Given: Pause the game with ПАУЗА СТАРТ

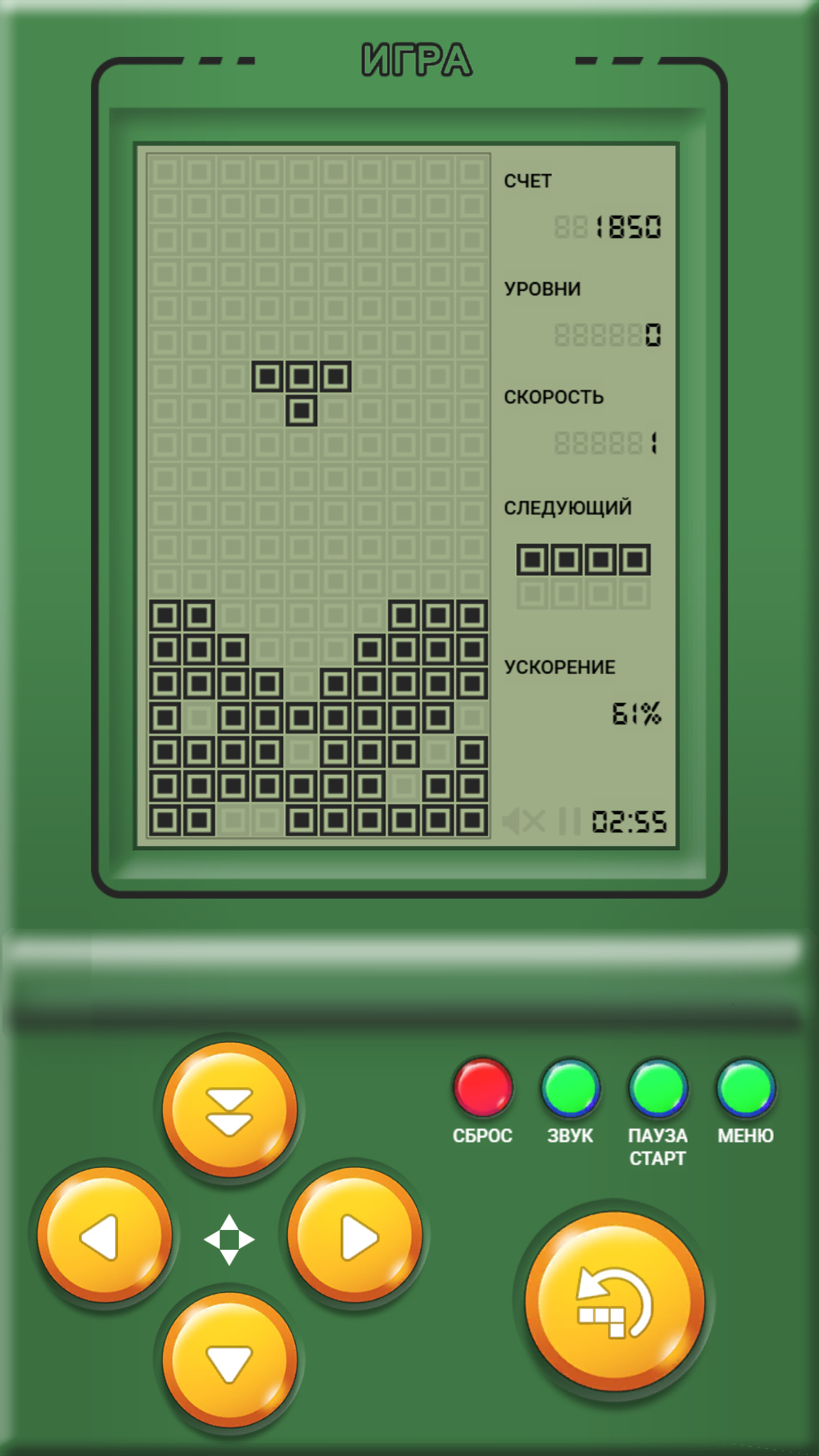Looking at the screenshot, I should [658, 1088].
